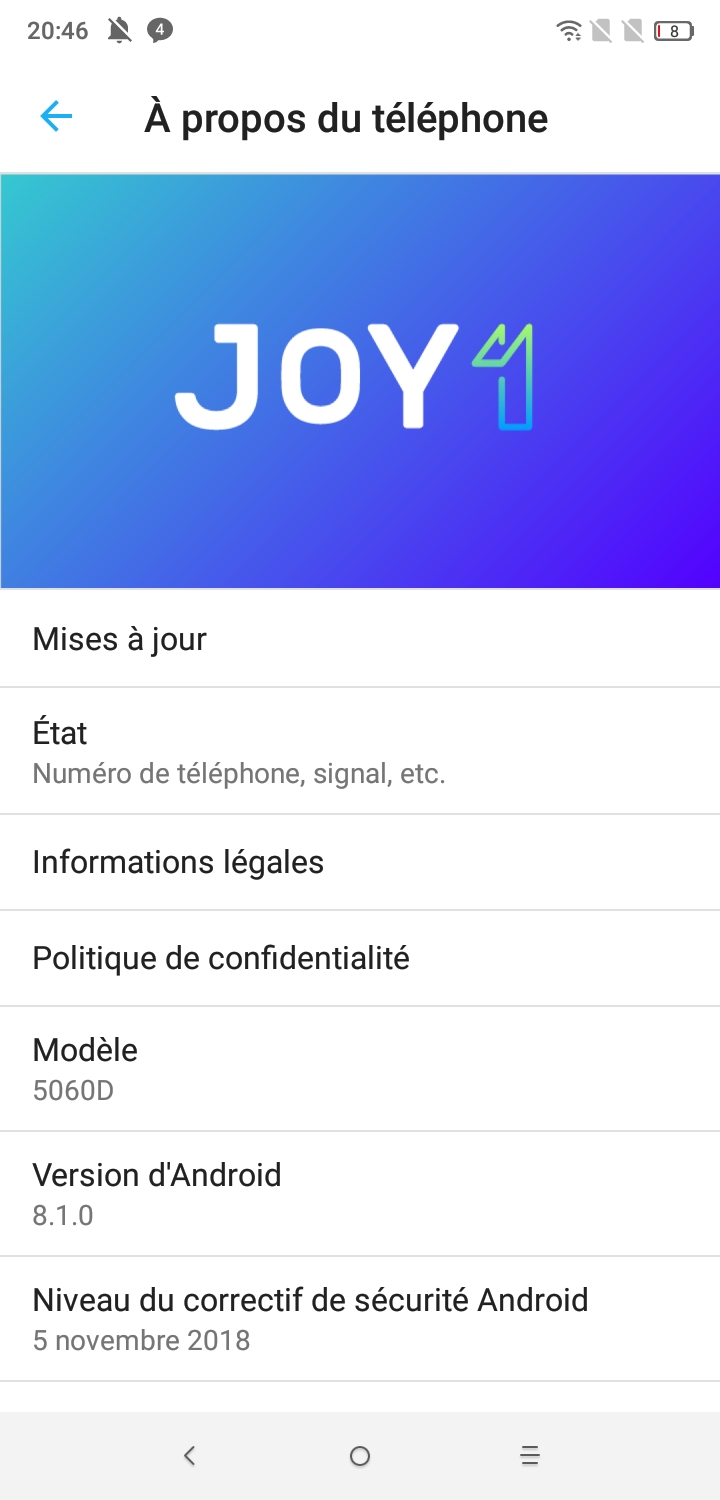Tap the Modèle 5060D row

[360, 1069]
